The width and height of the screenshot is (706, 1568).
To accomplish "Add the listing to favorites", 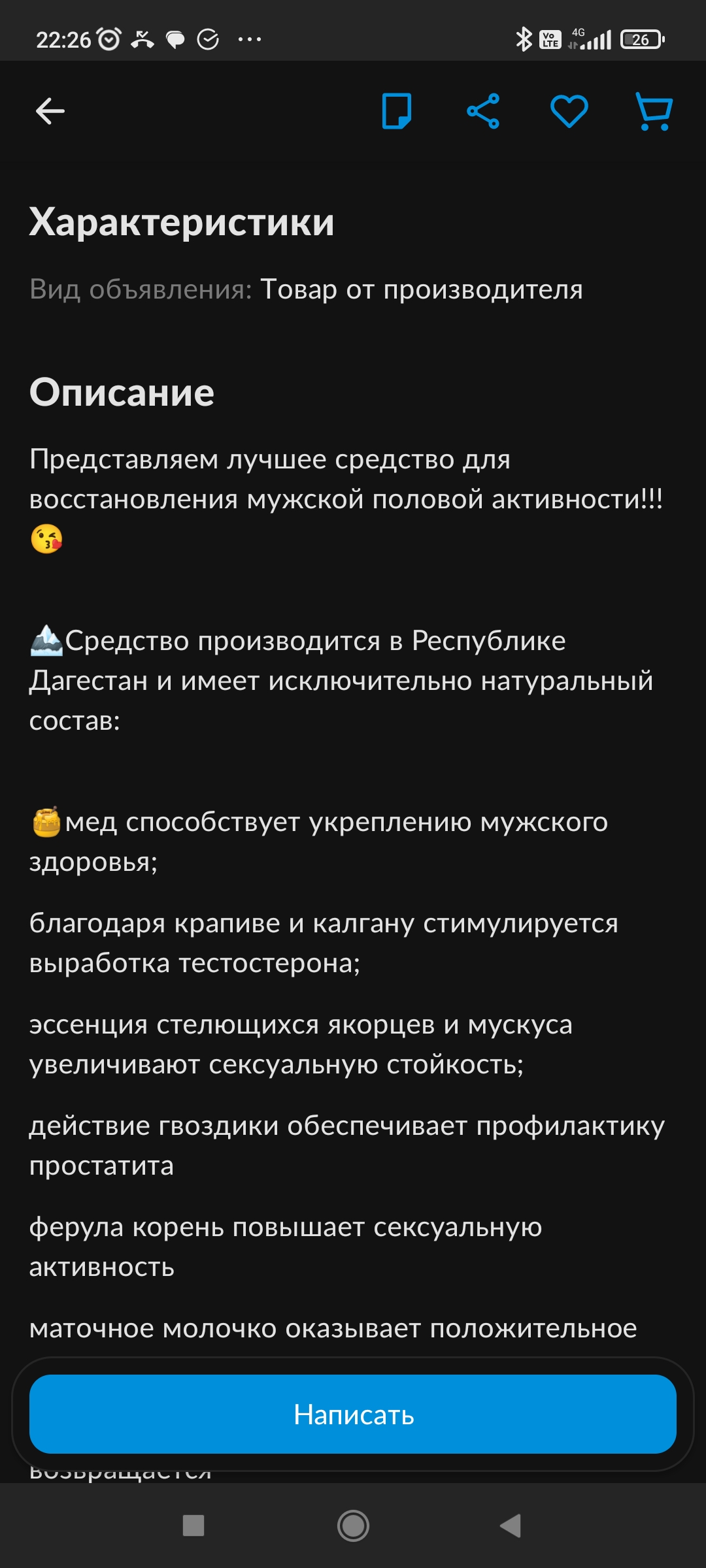I will pyautogui.click(x=569, y=111).
